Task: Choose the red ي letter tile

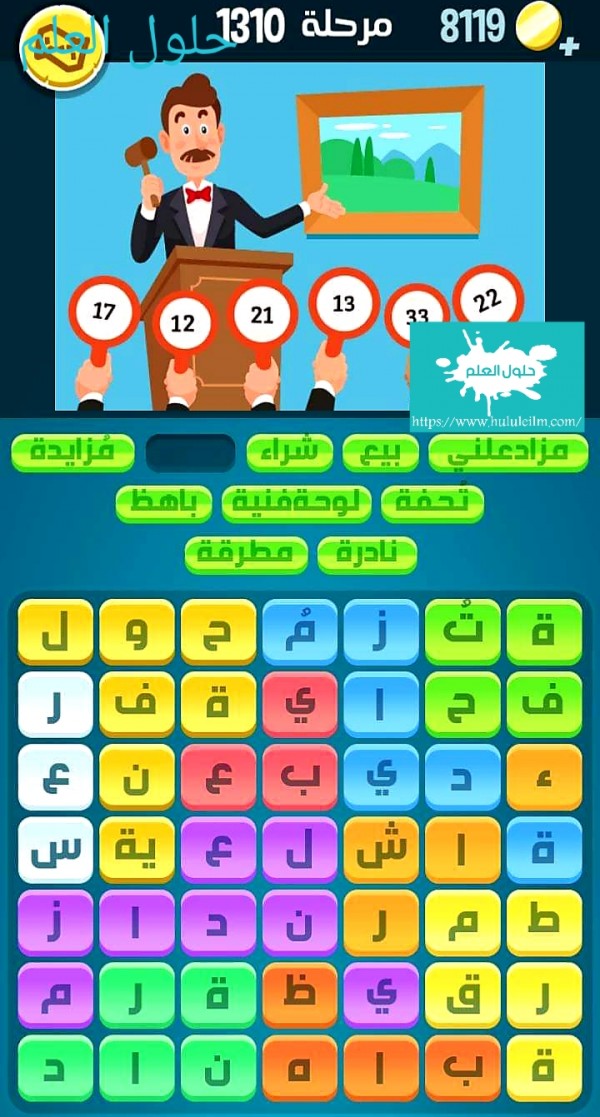Action: tap(300, 705)
